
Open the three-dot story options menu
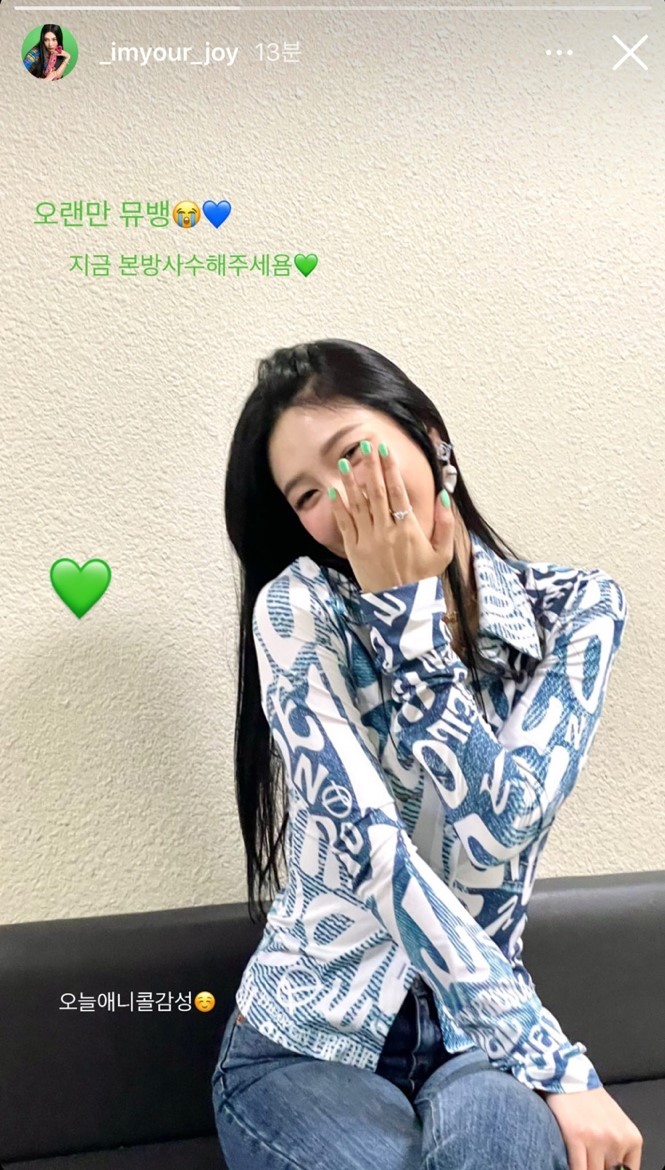point(559,52)
